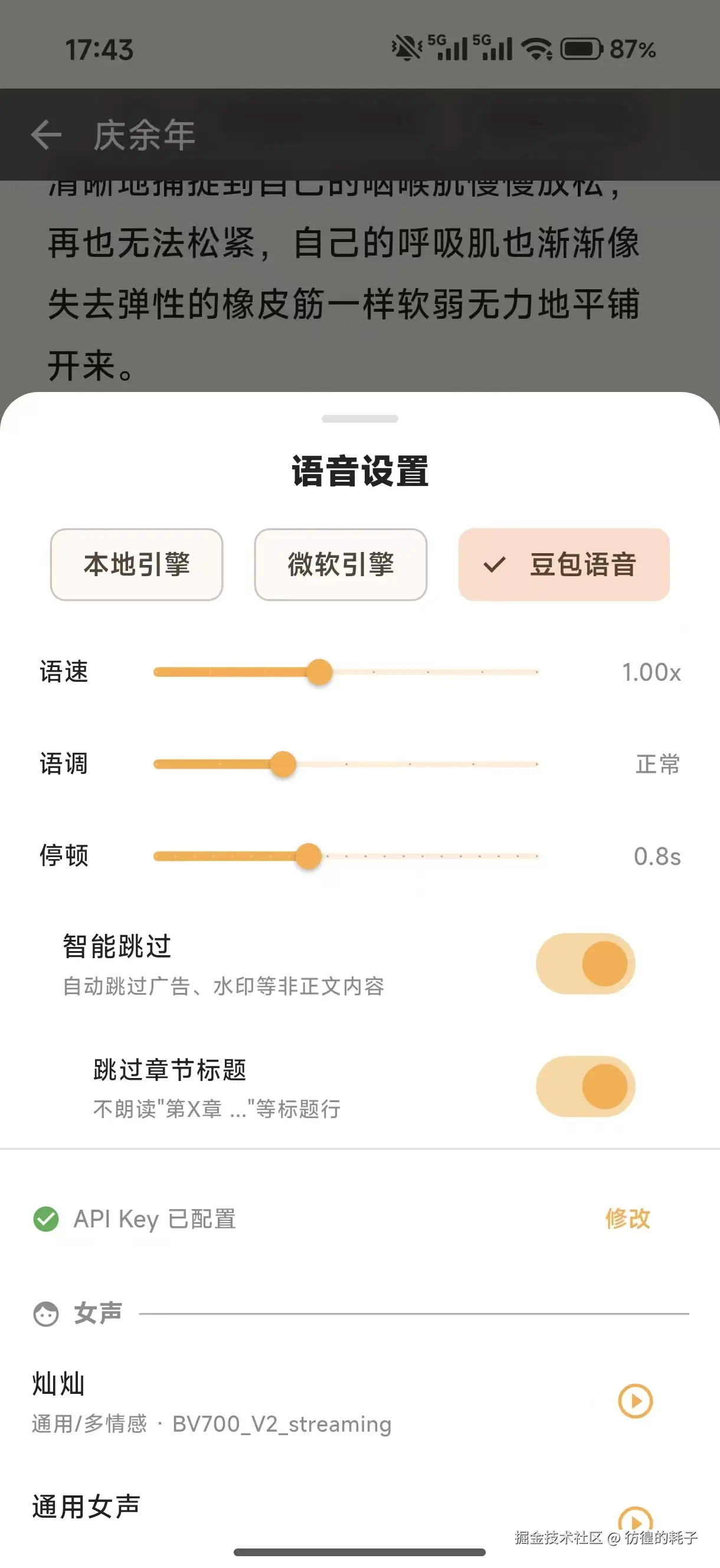The width and height of the screenshot is (720, 1568).
Task: Switch to 本地引擎 voice engine
Action: 136,564
